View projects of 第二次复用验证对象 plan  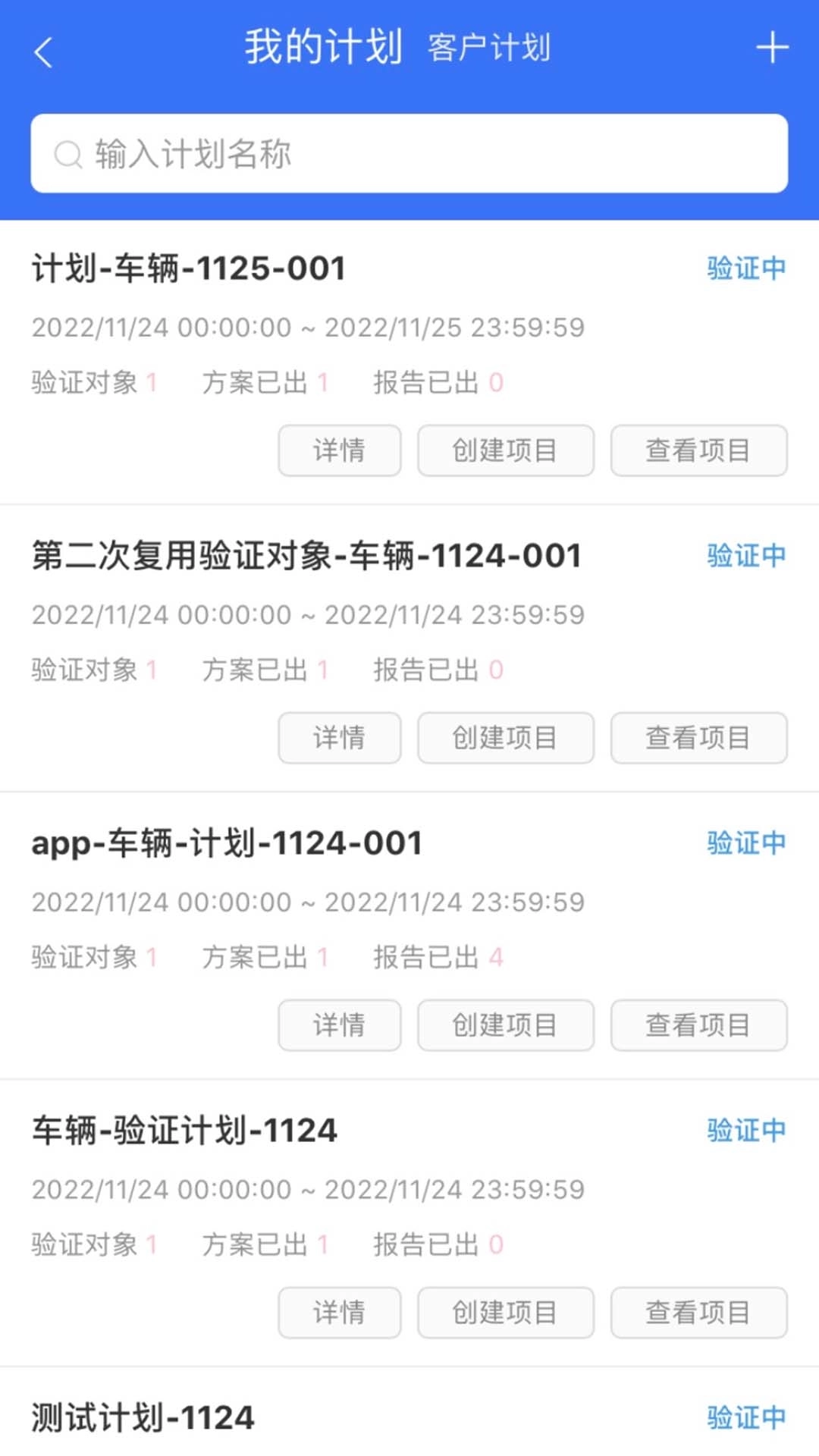[698, 738]
